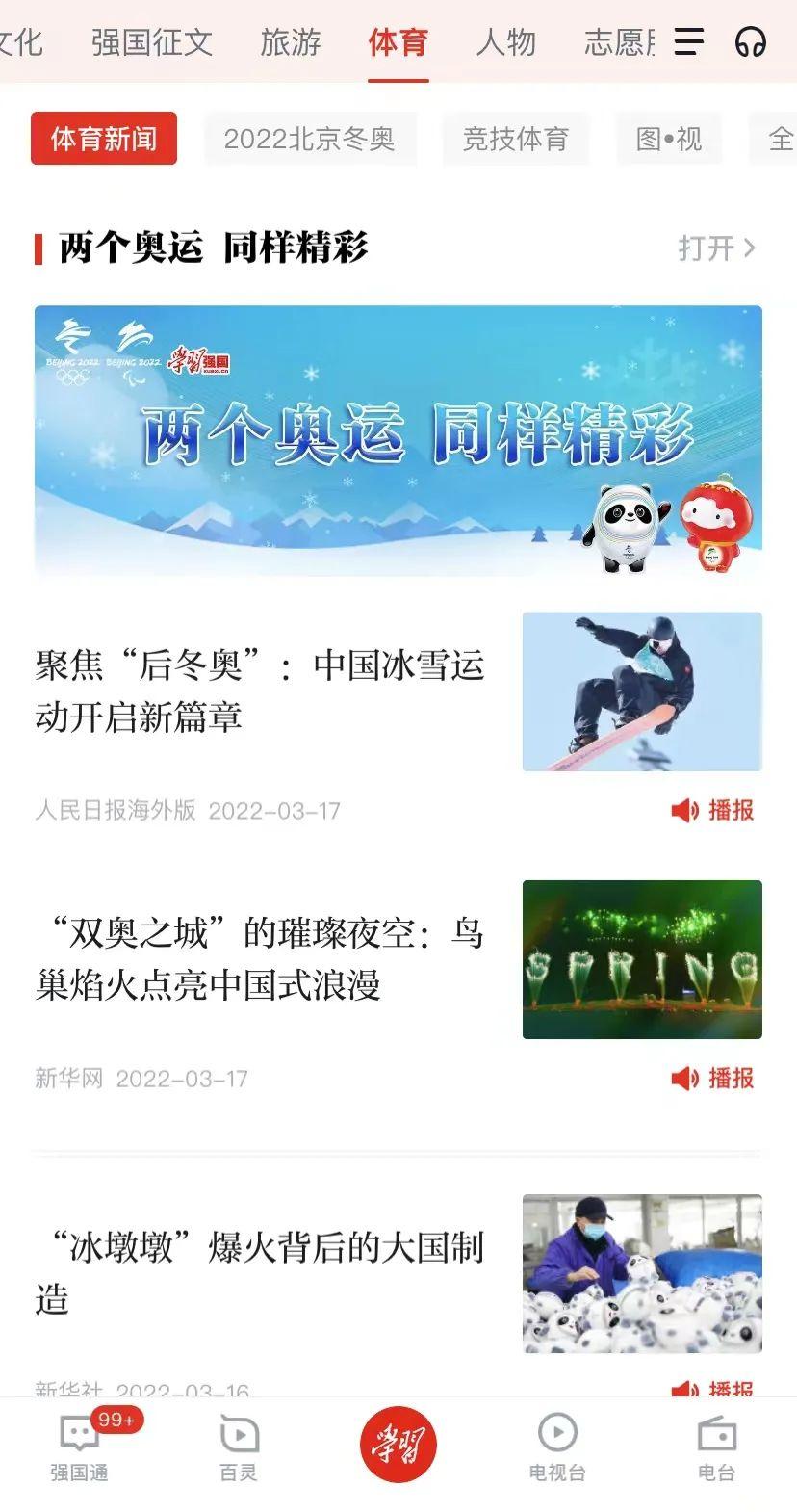Open the 两个奥运 同样精彩 banner

(x=398, y=440)
